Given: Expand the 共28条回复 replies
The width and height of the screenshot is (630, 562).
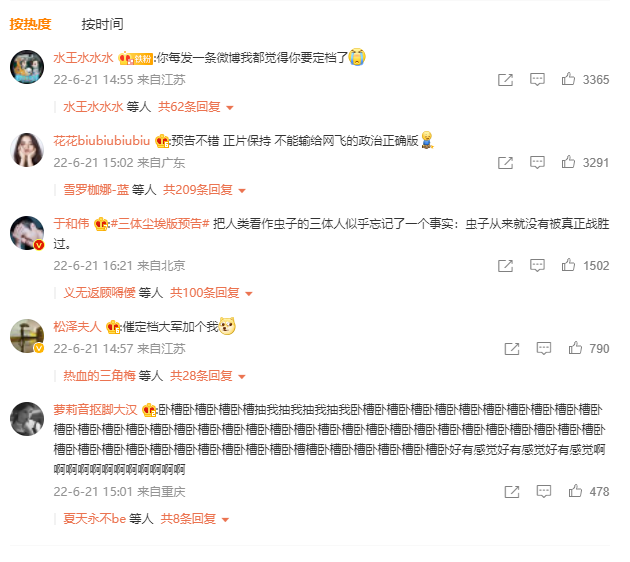Looking at the screenshot, I should [x=200, y=376].
